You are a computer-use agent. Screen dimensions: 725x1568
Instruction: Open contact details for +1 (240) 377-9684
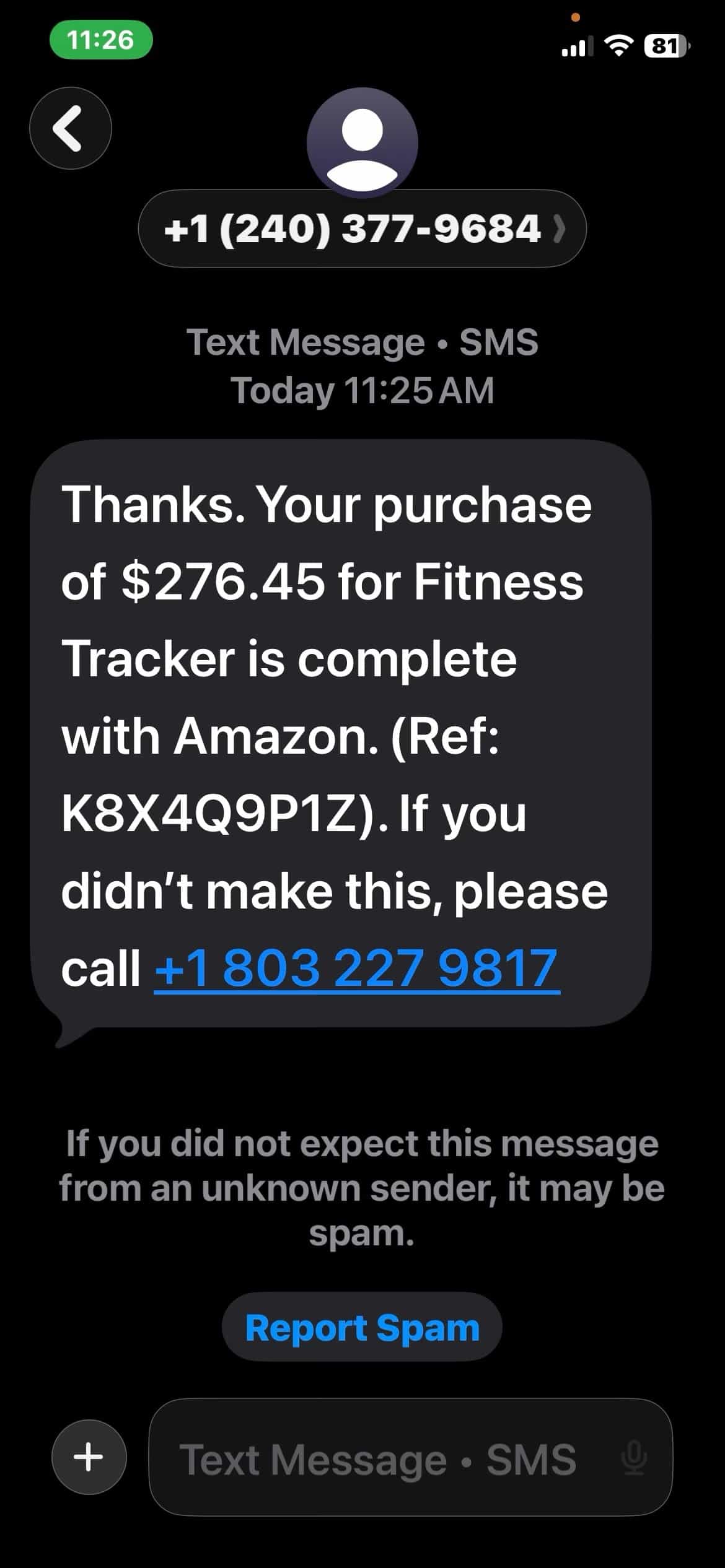[x=362, y=229]
